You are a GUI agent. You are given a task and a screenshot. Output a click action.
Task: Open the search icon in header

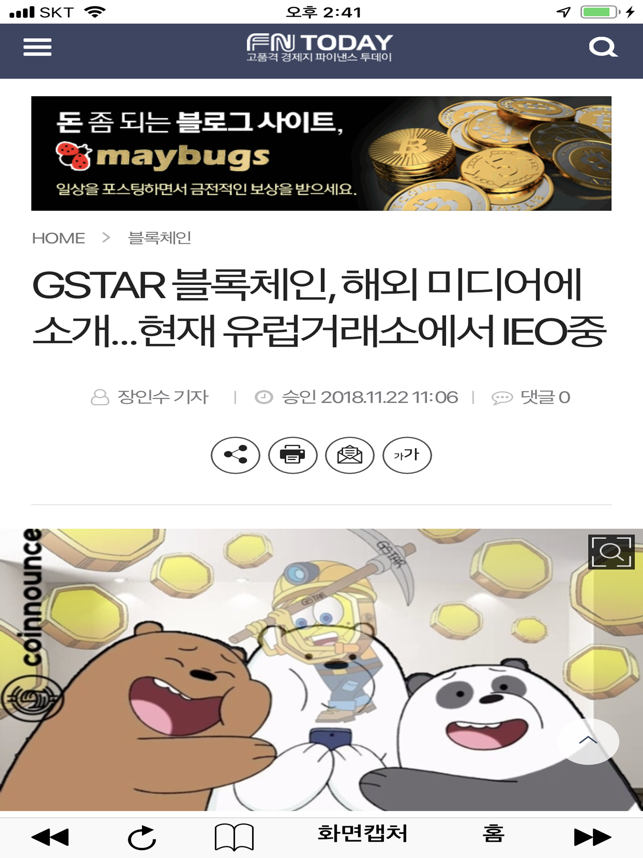(603, 47)
